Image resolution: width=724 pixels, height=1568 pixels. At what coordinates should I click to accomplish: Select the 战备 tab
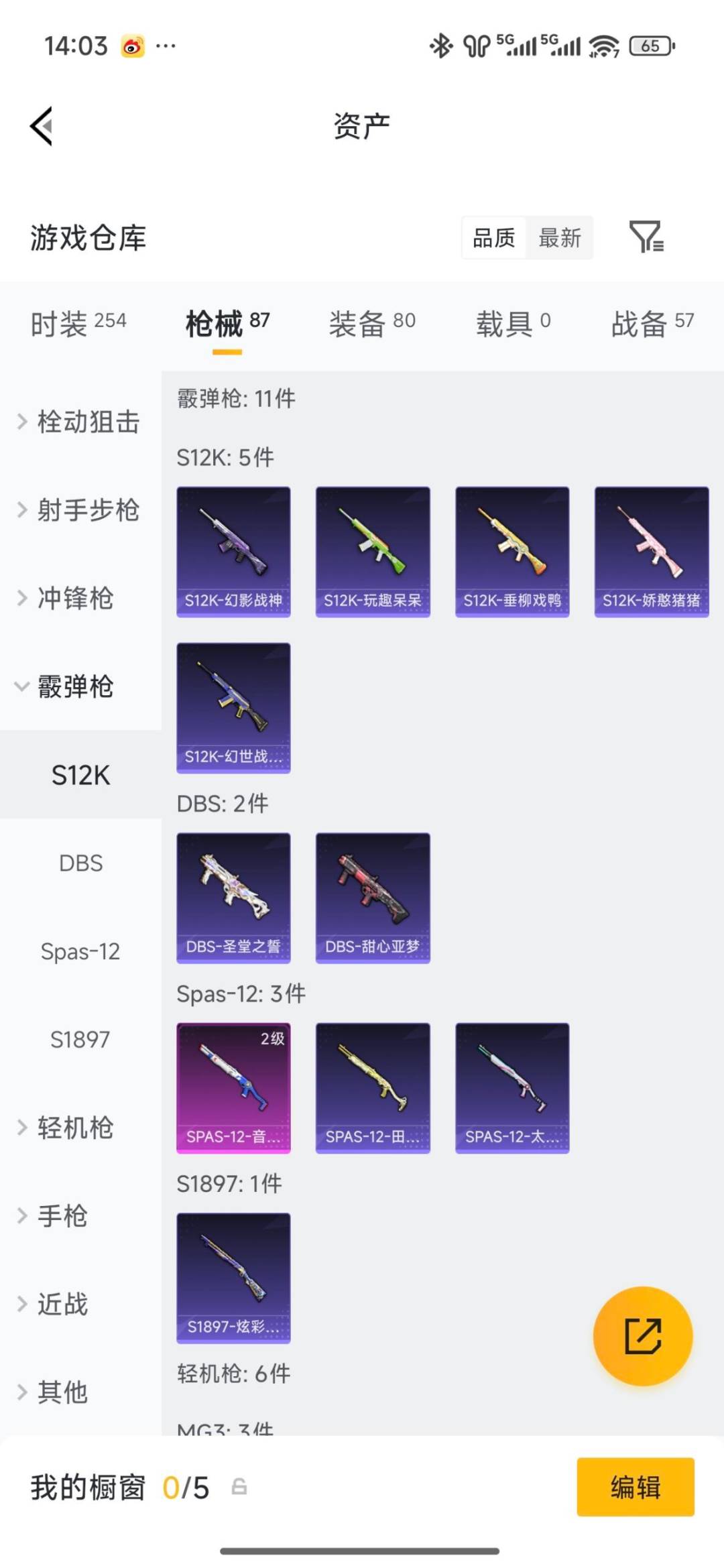(x=654, y=321)
